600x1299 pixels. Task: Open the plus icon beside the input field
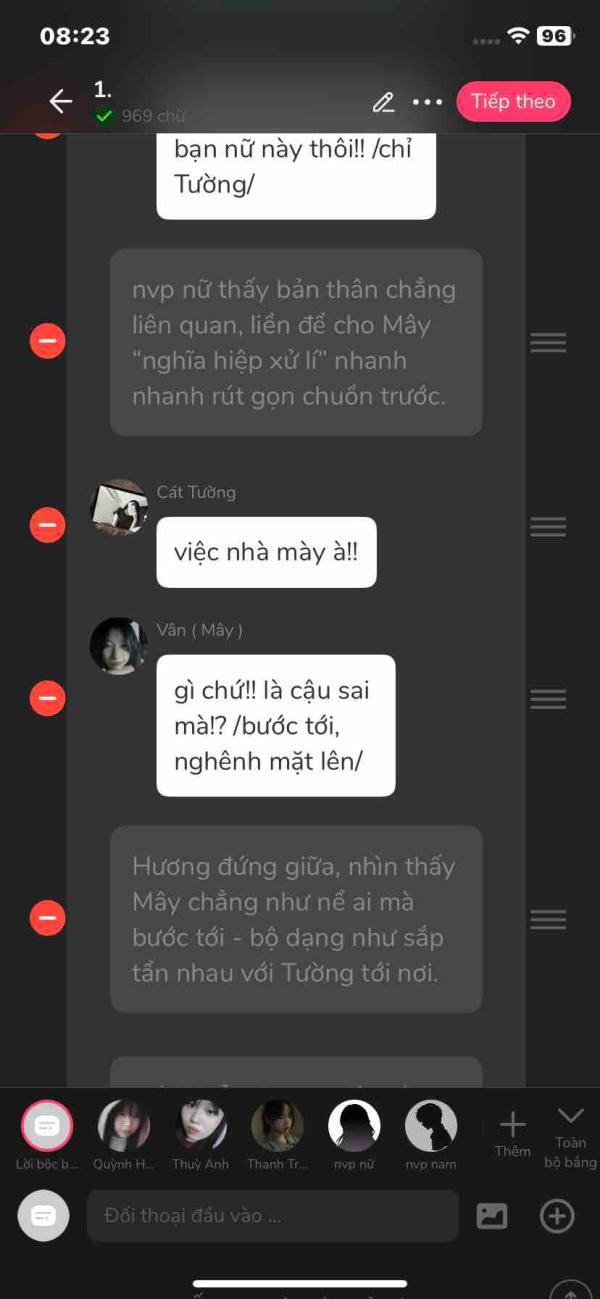pyautogui.click(x=557, y=1216)
